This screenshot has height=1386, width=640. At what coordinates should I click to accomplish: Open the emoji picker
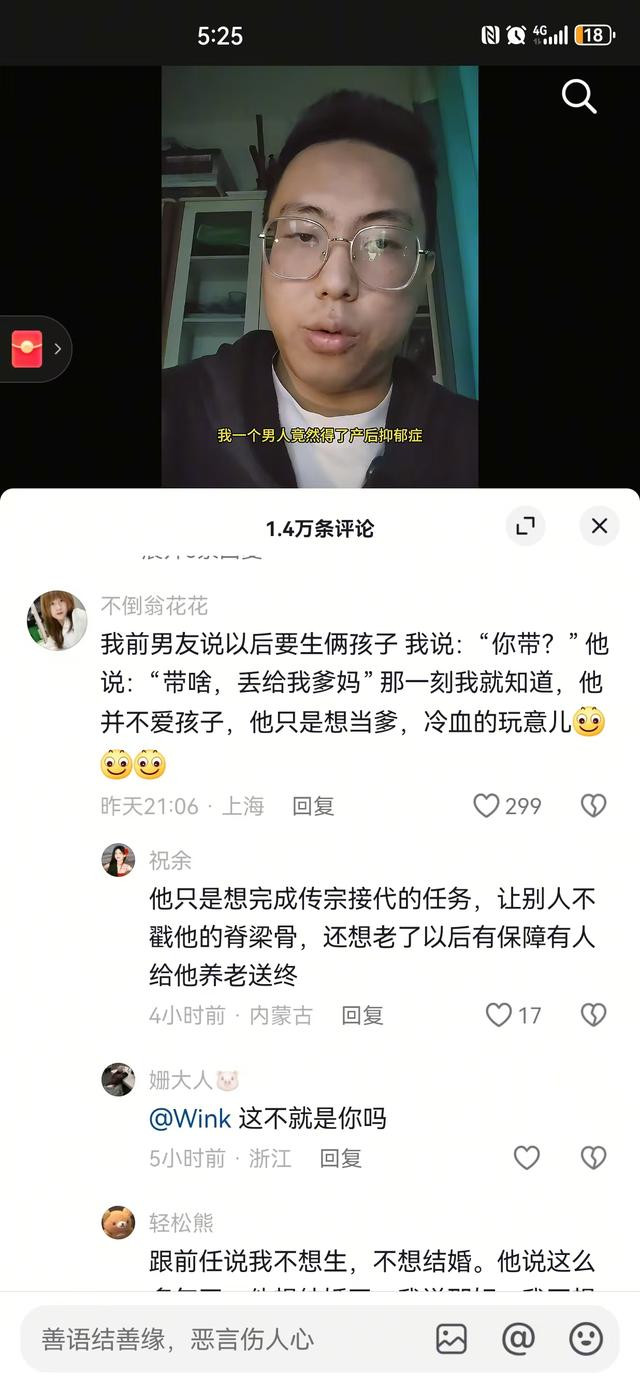[586, 1339]
